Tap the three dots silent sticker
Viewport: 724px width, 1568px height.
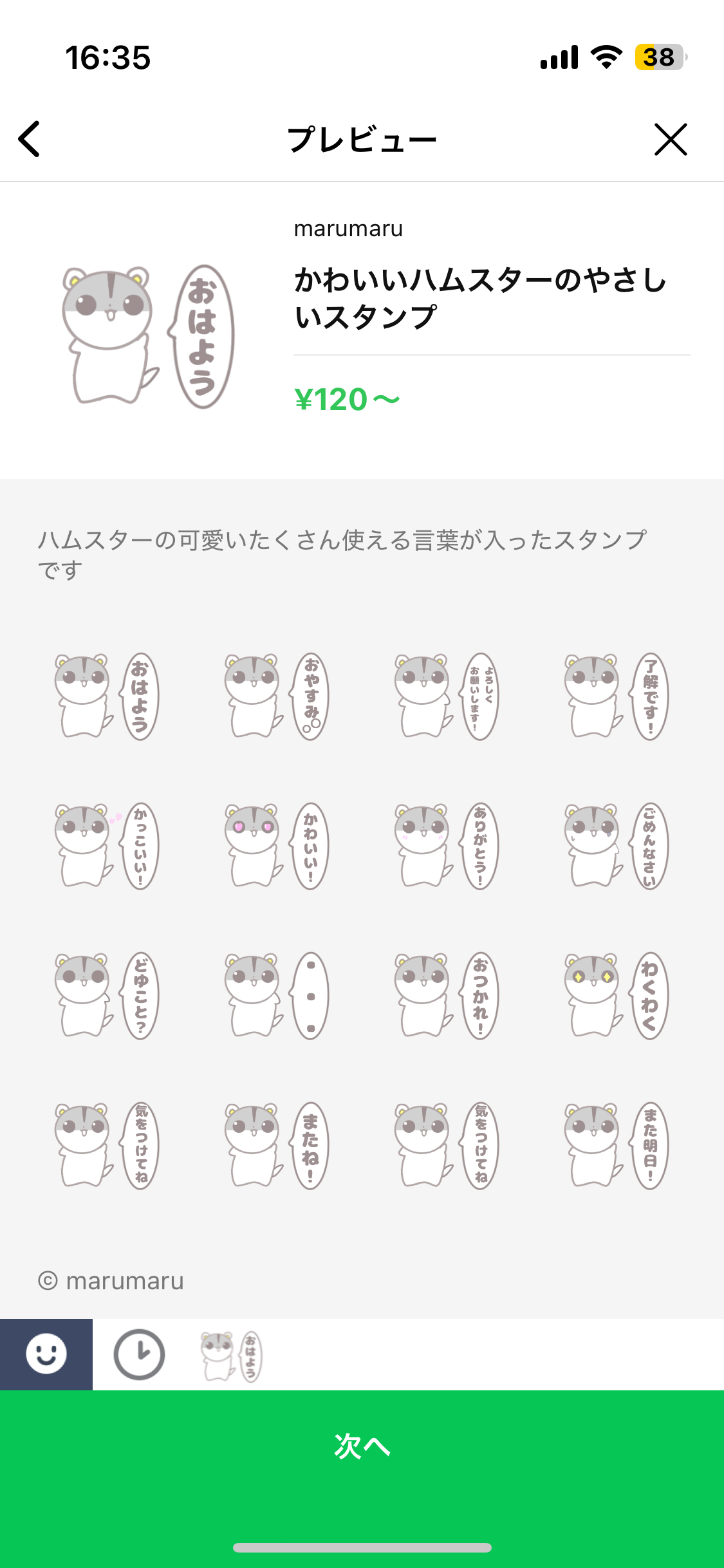[277, 996]
